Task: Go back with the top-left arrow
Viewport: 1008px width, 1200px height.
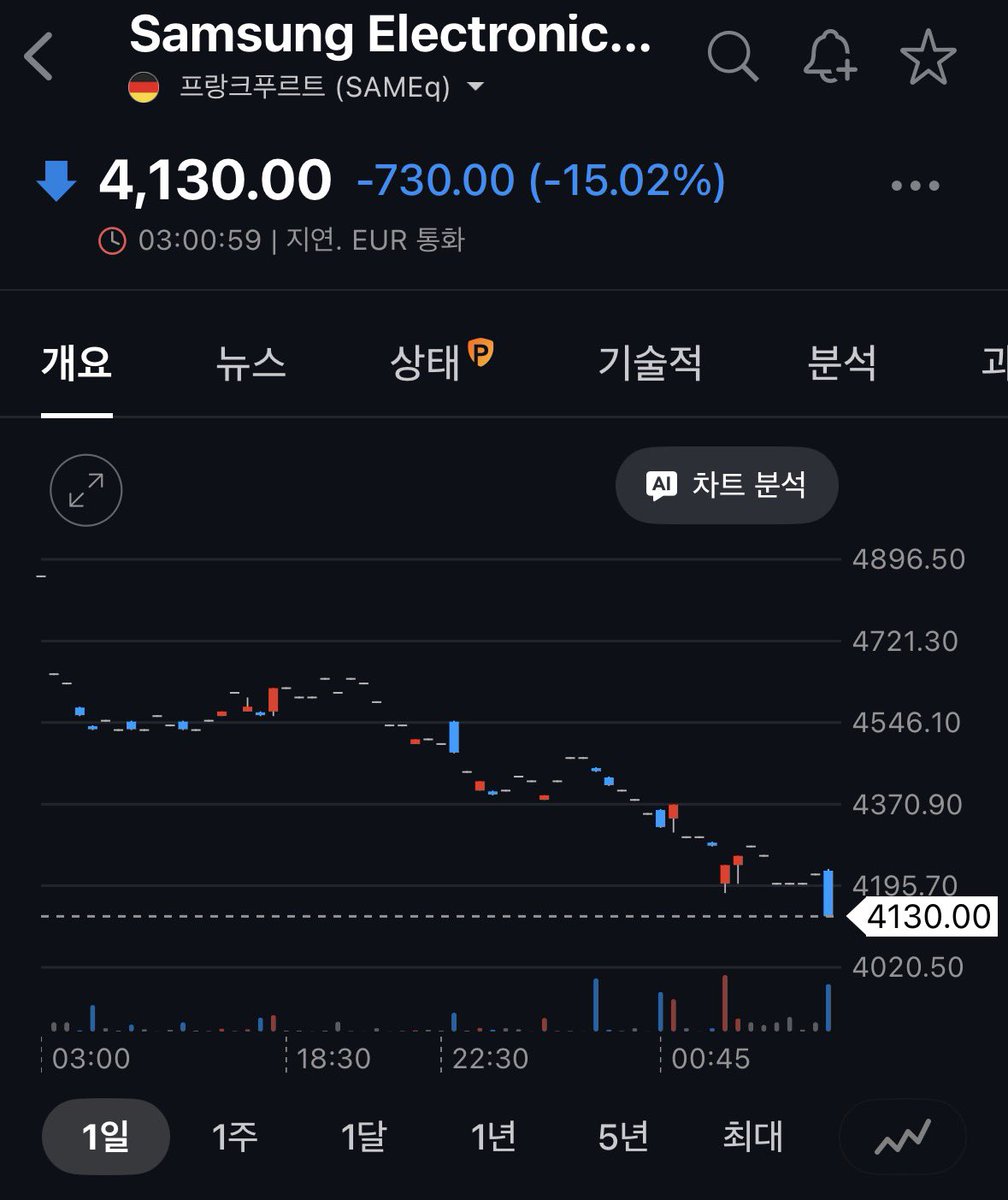Action: 38,56
